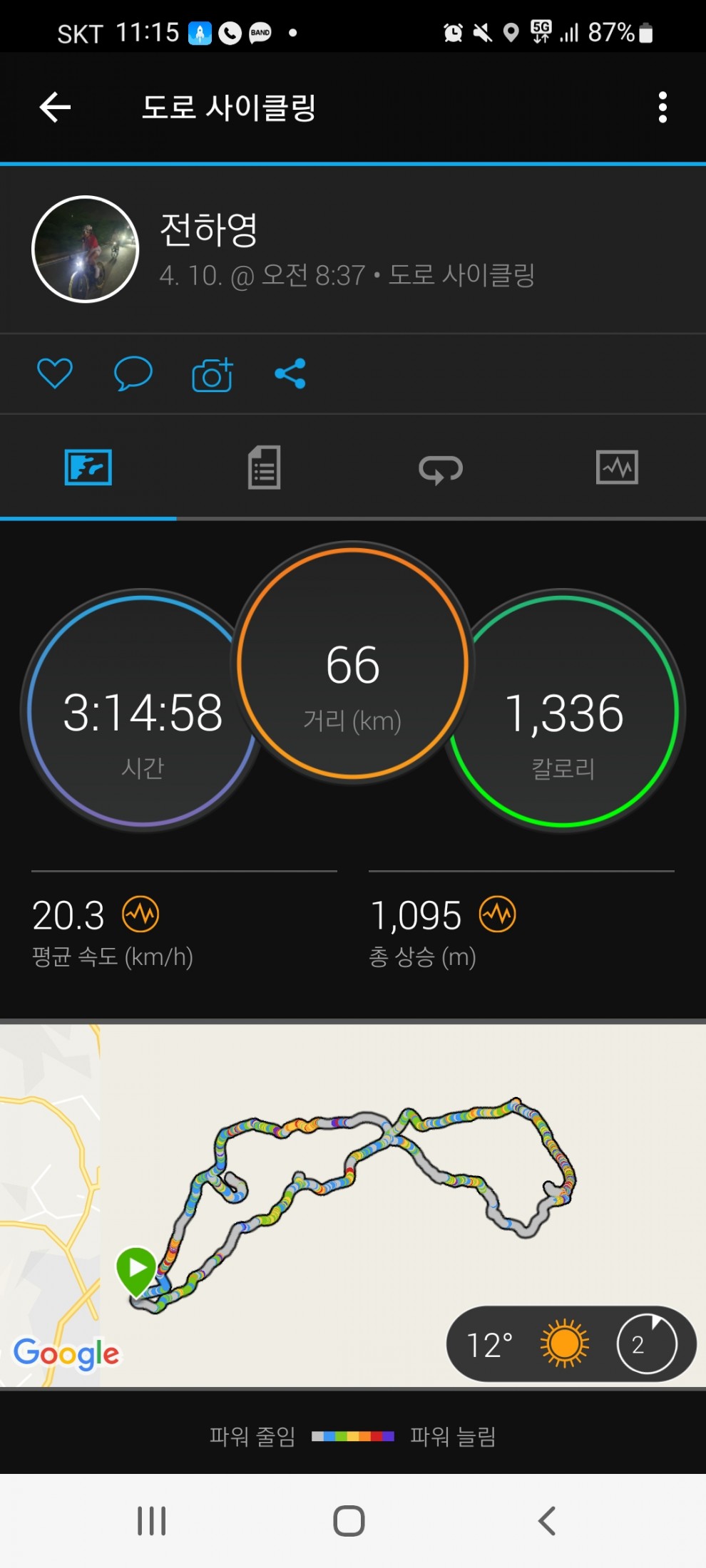Screen dimensions: 706x1568
Task: Open average speed insight icon next to 20.3
Action: click(140, 914)
